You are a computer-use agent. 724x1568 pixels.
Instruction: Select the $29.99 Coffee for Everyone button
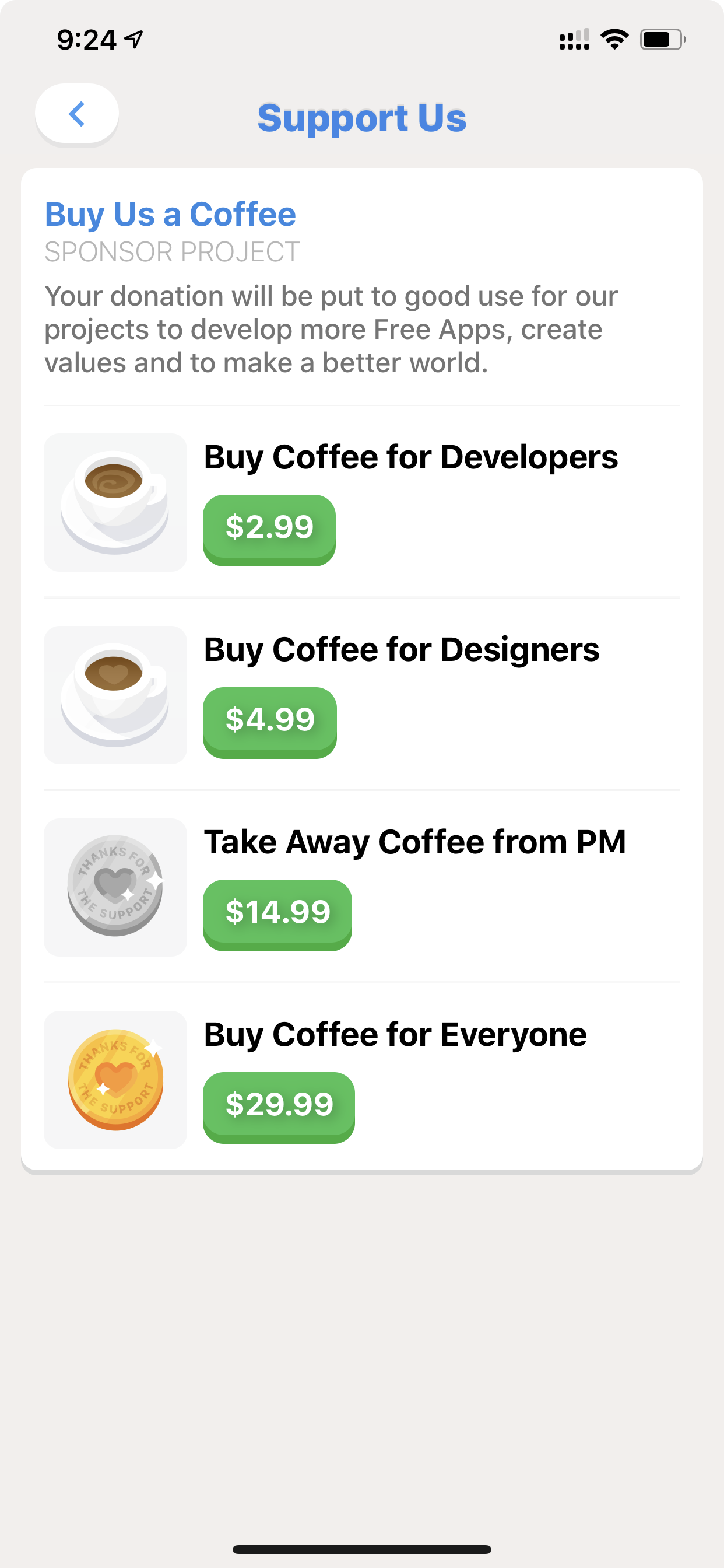tap(279, 1107)
